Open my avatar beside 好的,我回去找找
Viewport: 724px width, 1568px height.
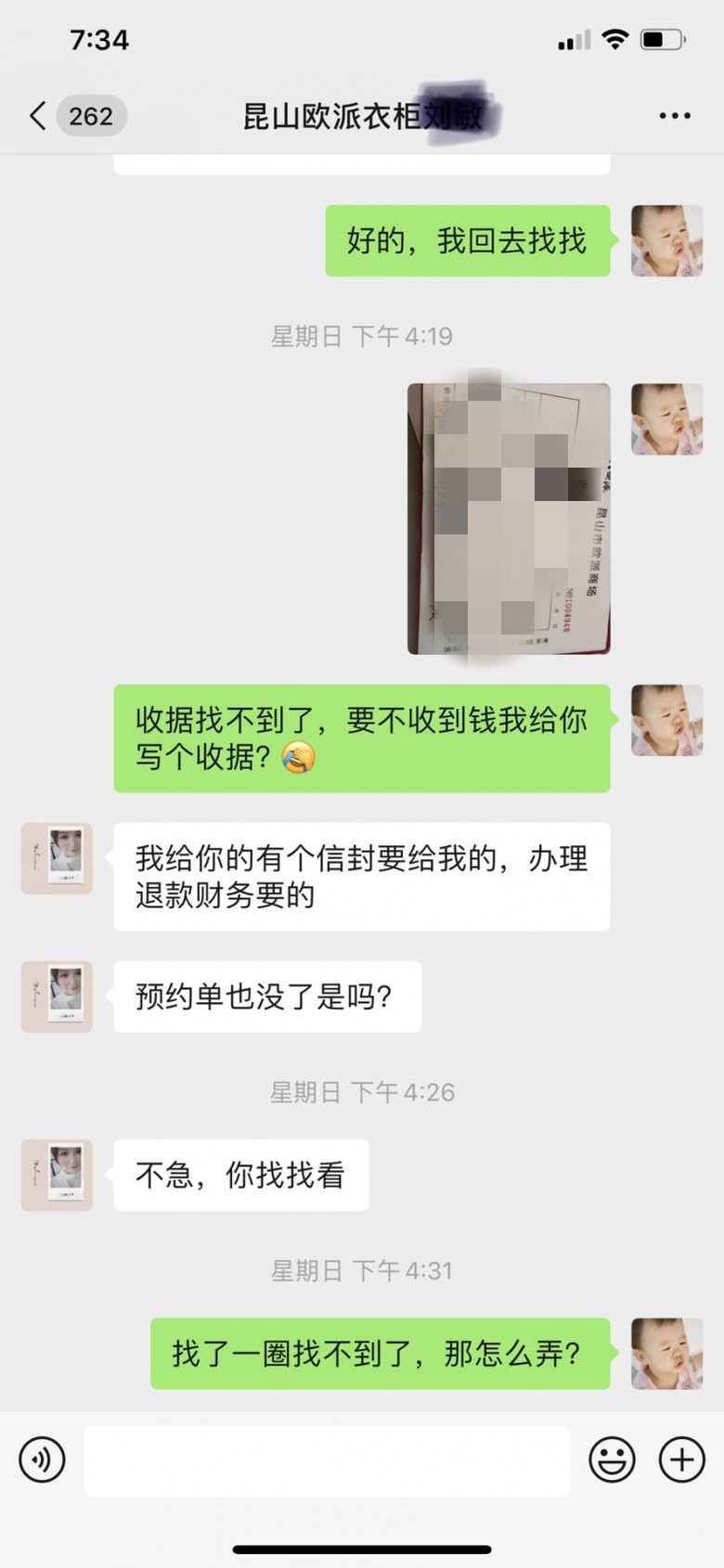[666, 241]
